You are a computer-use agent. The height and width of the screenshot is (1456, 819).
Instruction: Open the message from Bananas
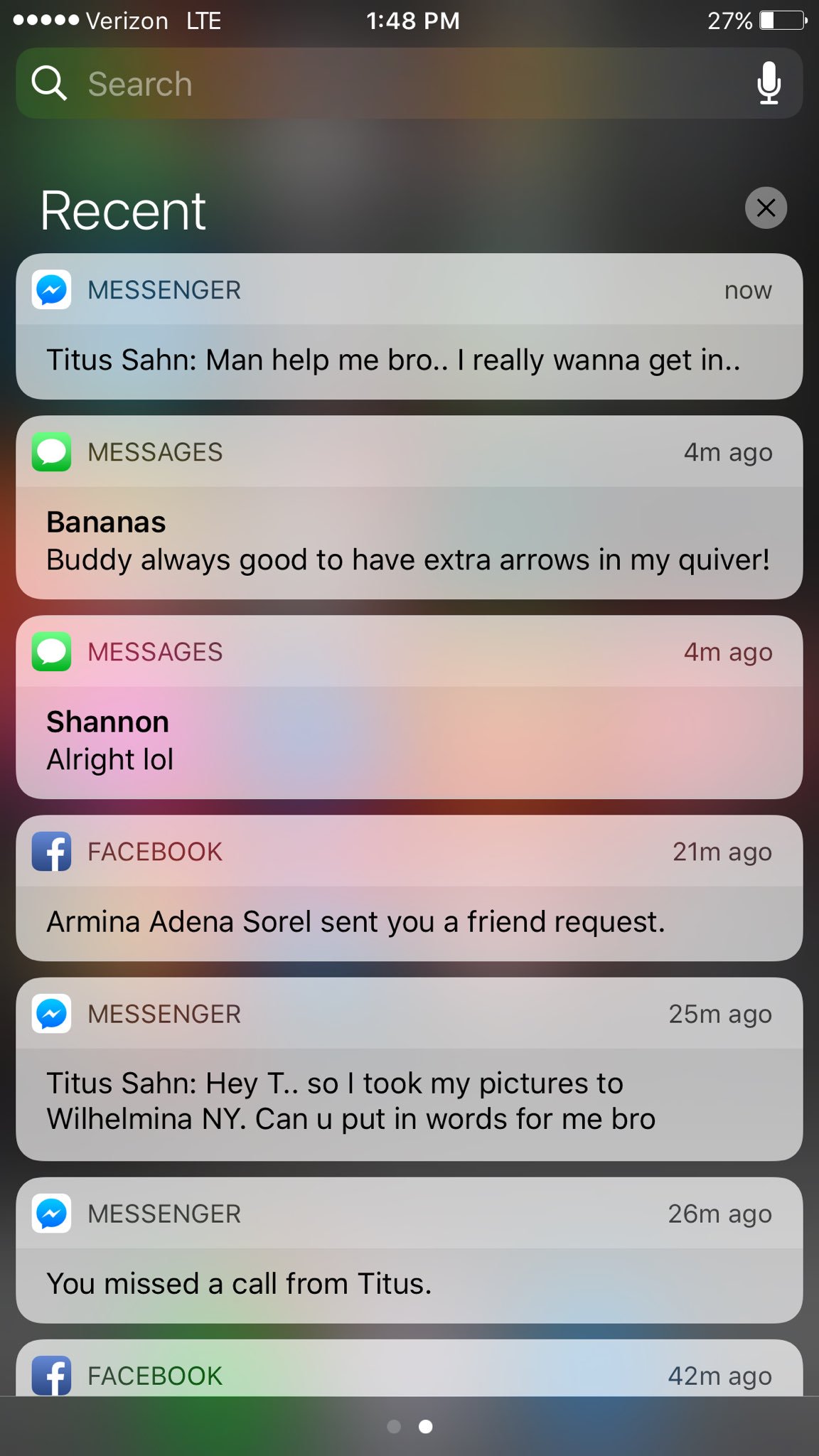pos(409,508)
